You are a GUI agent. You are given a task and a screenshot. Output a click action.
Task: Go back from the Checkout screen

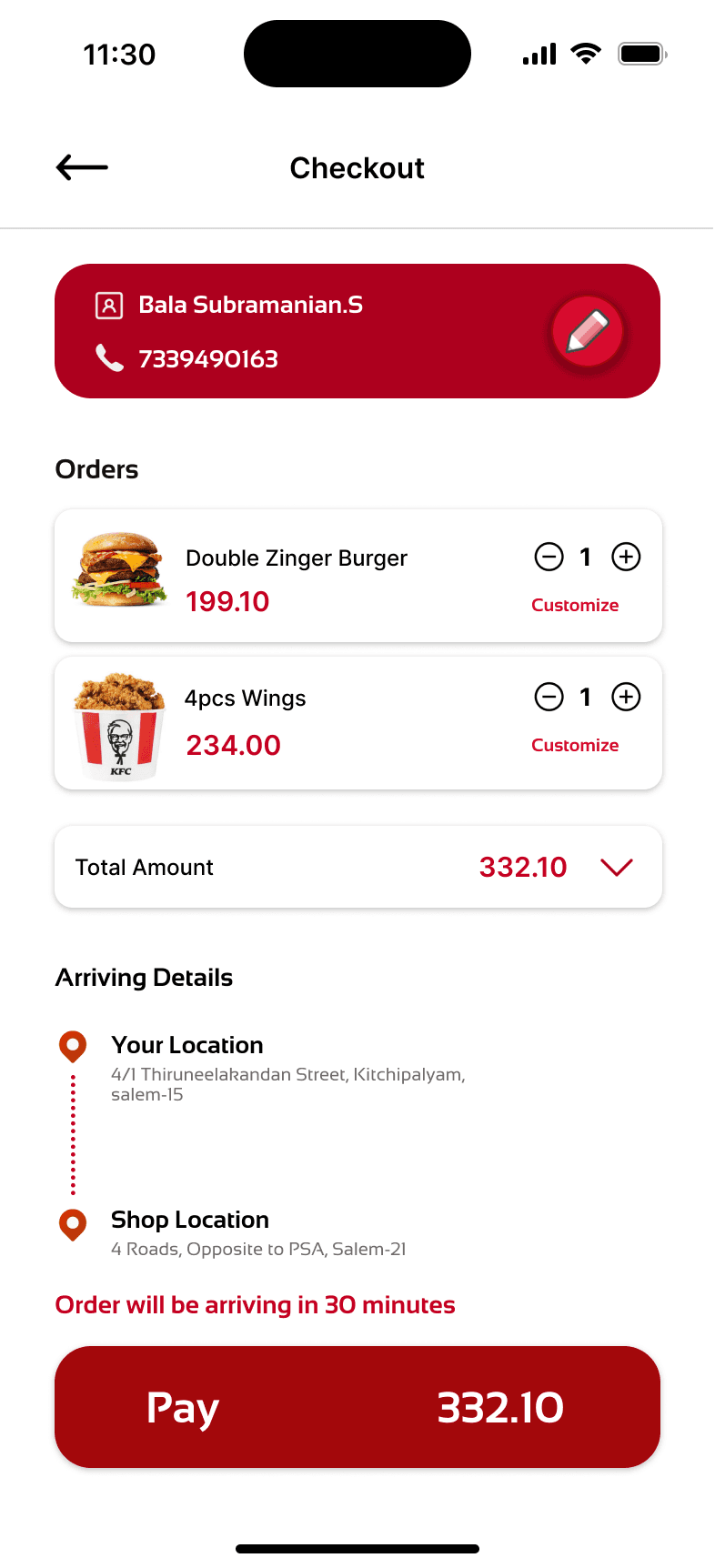click(x=82, y=167)
